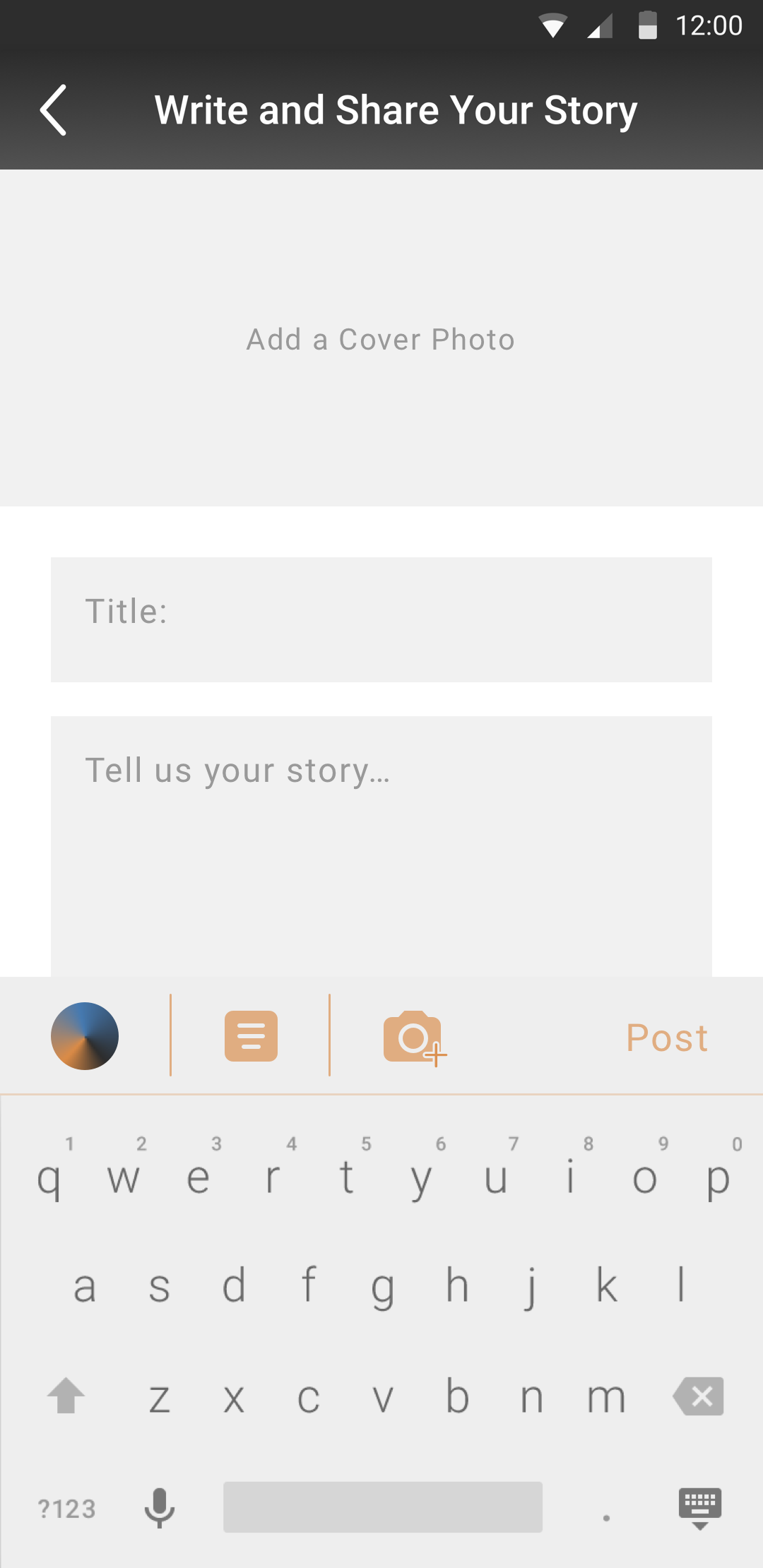Hide the on-screen keyboard
This screenshot has height=1568, width=763.
pos(700,1508)
